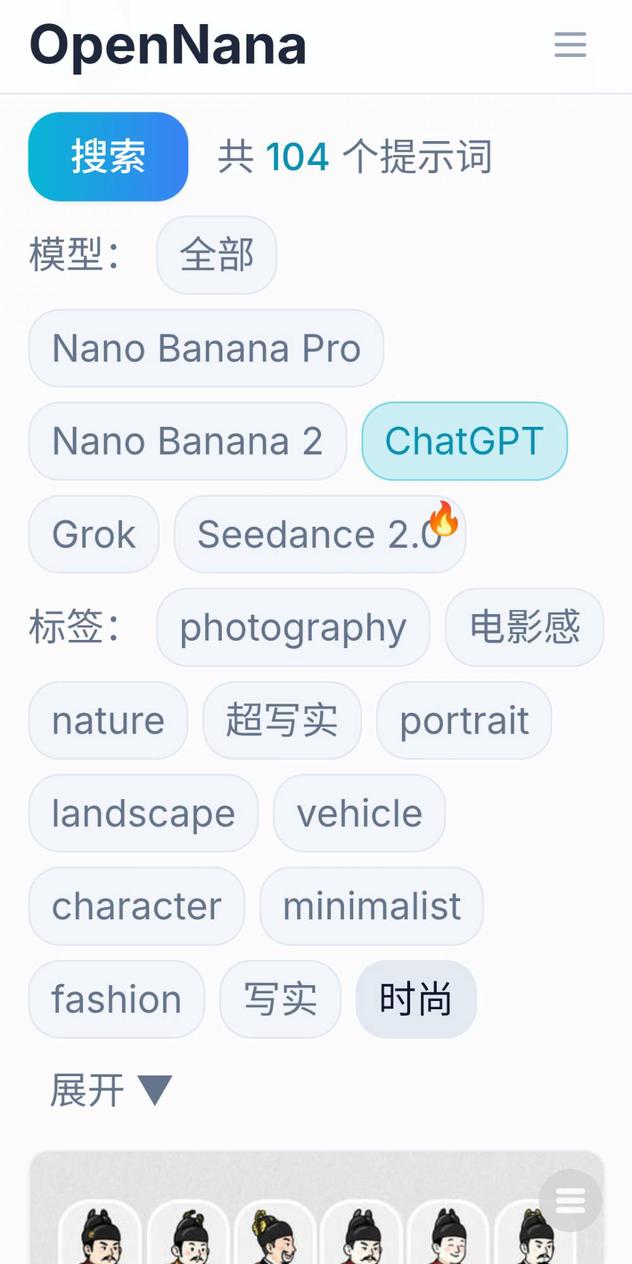Filter by the minimalist tag

point(371,906)
